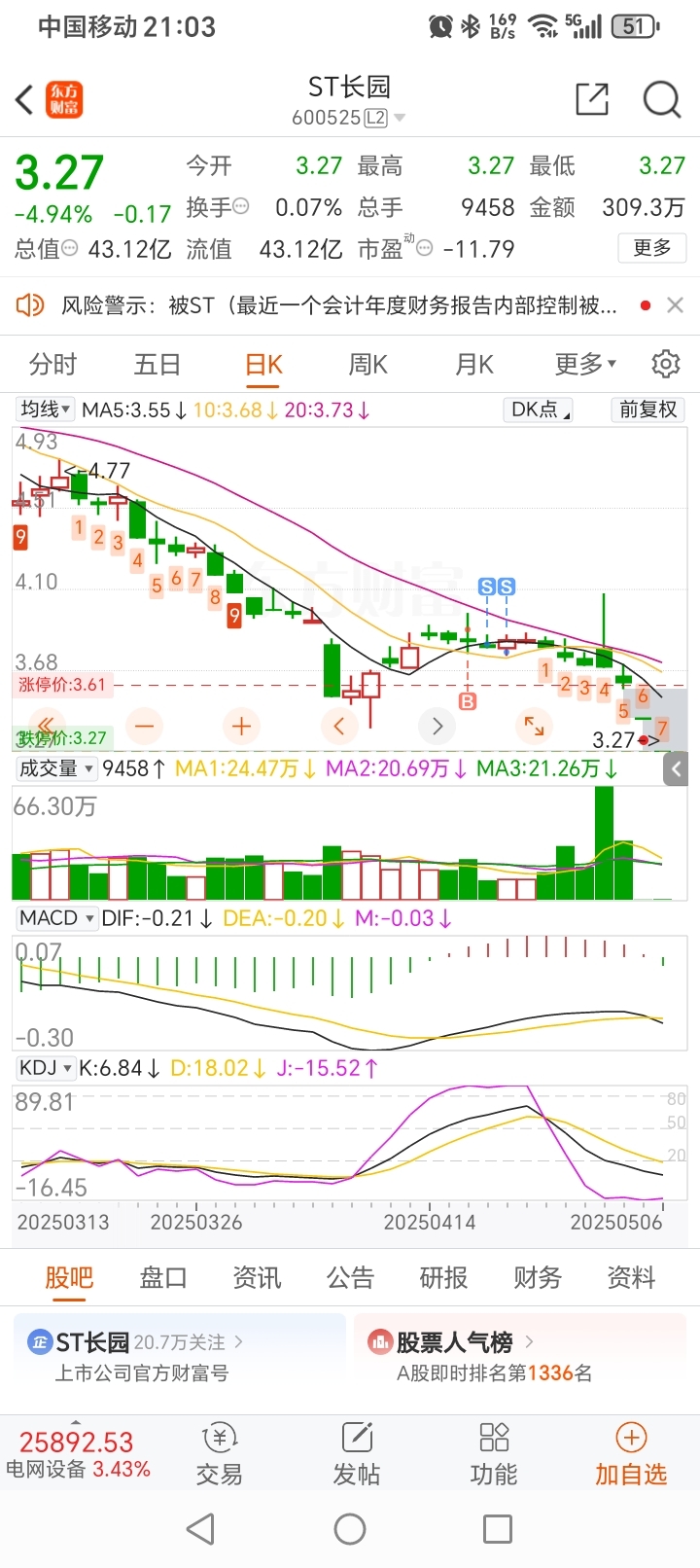Zoom in chart with plus button
This screenshot has height=1568, width=700.
pyautogui.click(x=241, y=726)
